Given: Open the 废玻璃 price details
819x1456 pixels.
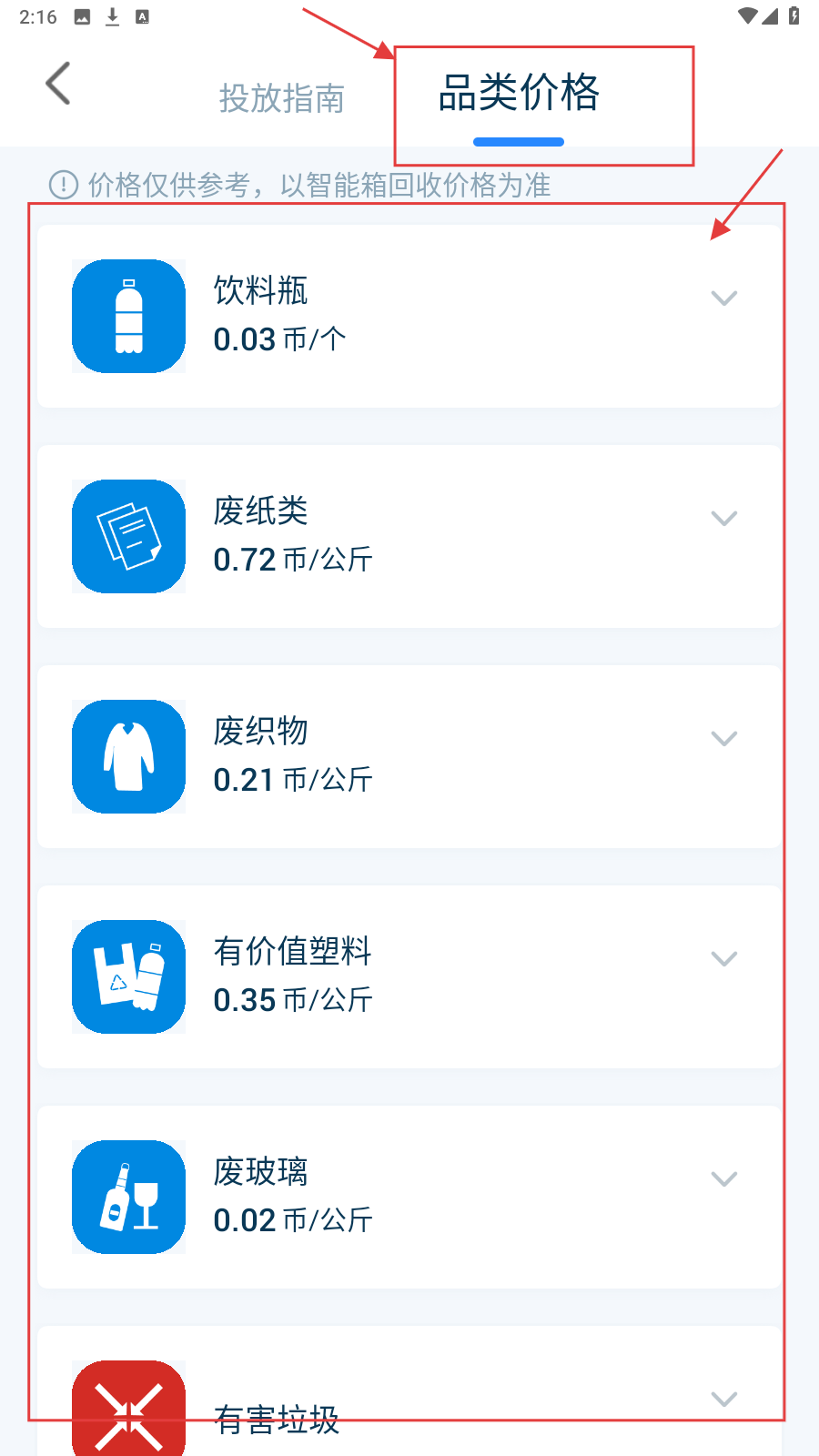Looking at the screenshot, I should [723, 1179].
